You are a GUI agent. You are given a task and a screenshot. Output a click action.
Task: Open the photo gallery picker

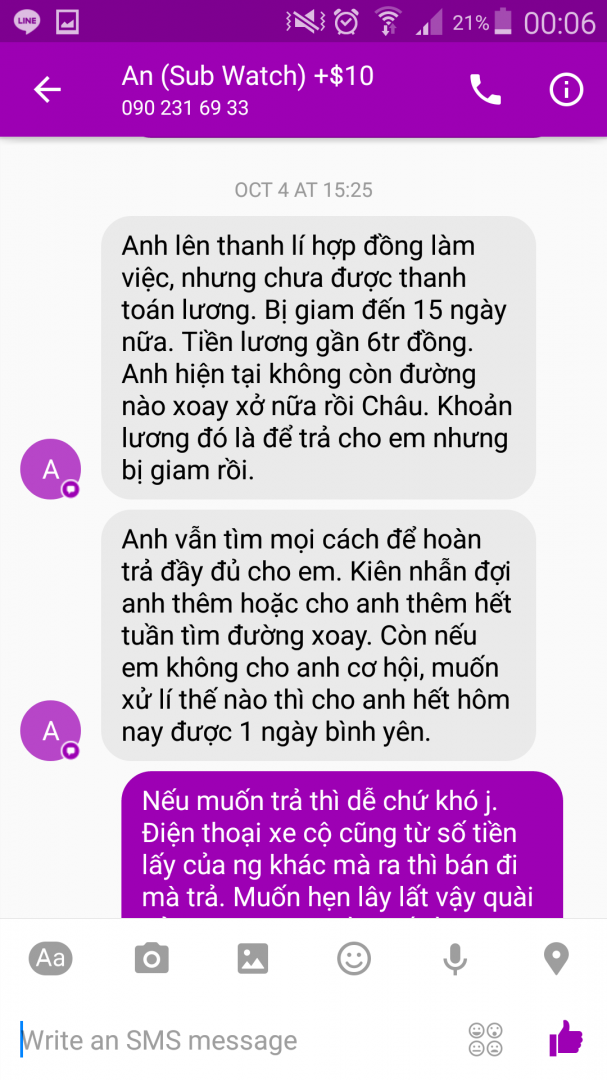pyautogui.click(x=253, y=959)
